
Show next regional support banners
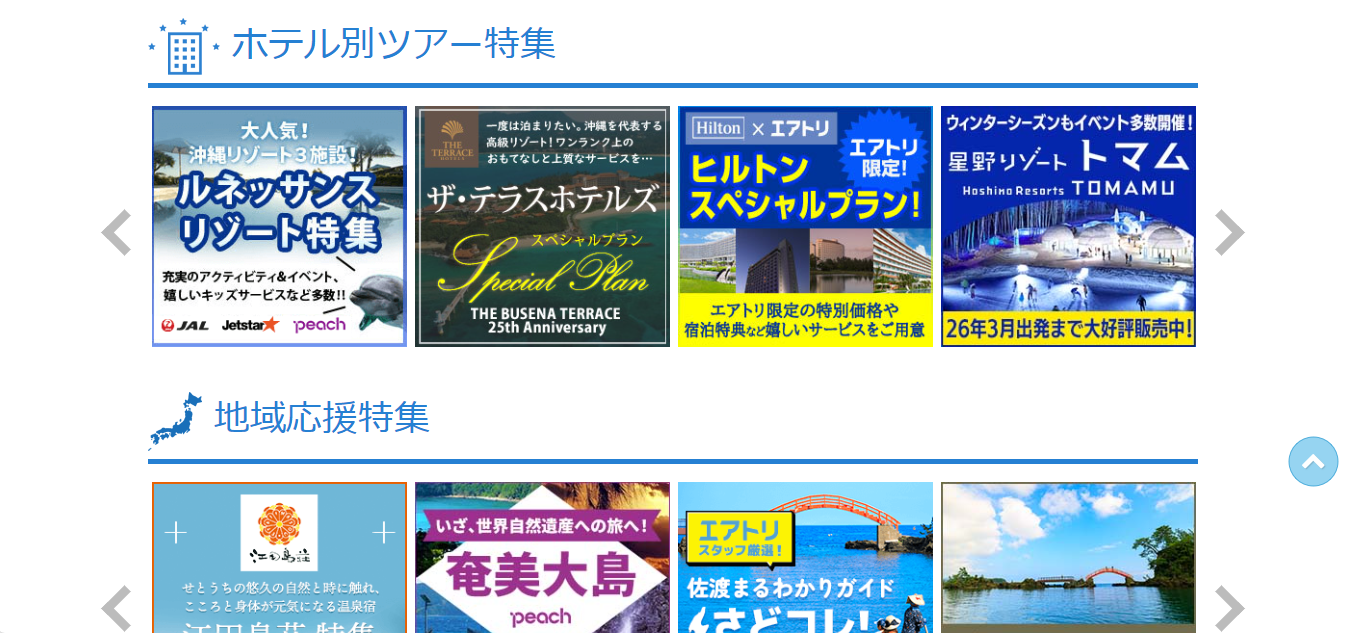click(x=1229, y=608)
